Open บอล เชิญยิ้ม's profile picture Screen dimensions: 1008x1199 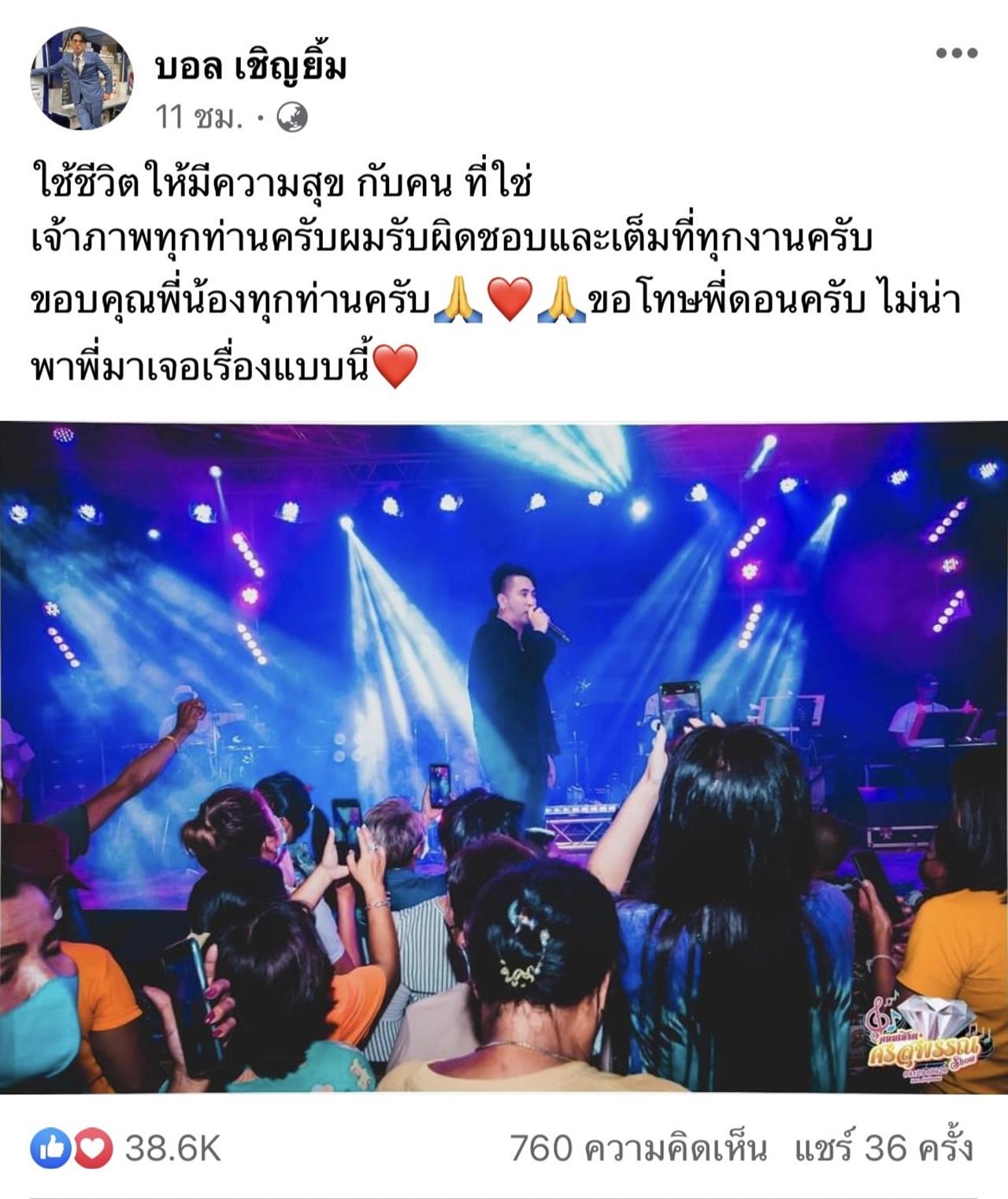[81, 79]
